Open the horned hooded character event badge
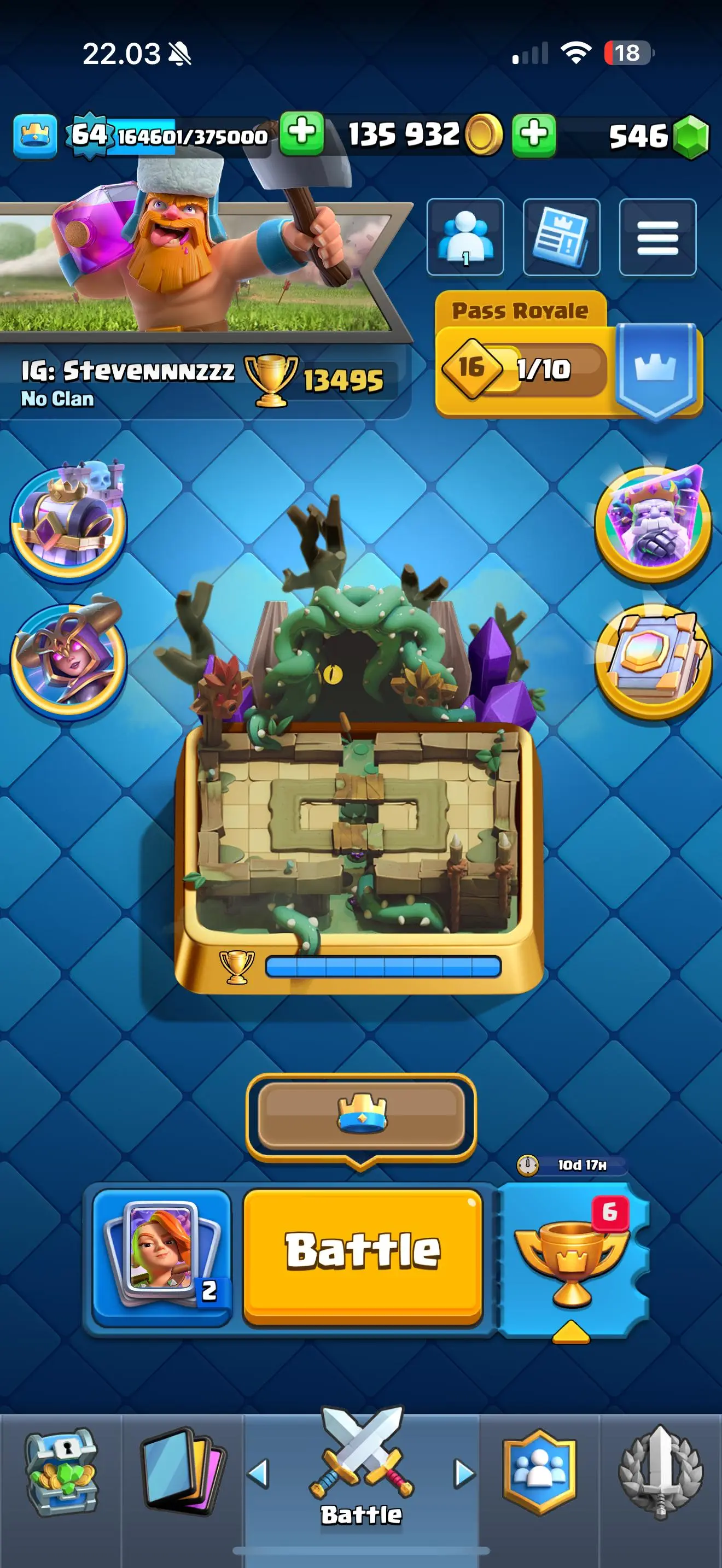 pos(68,660)
